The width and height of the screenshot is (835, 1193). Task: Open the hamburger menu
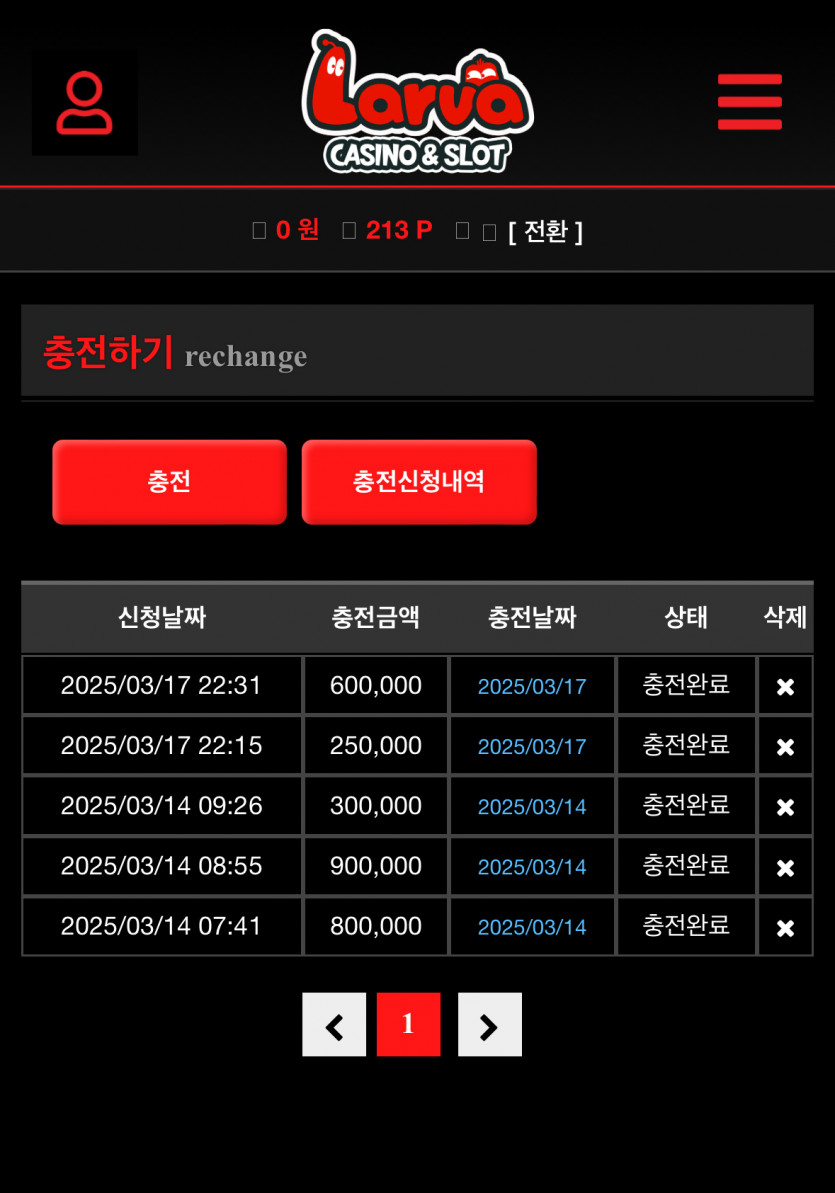750,102
